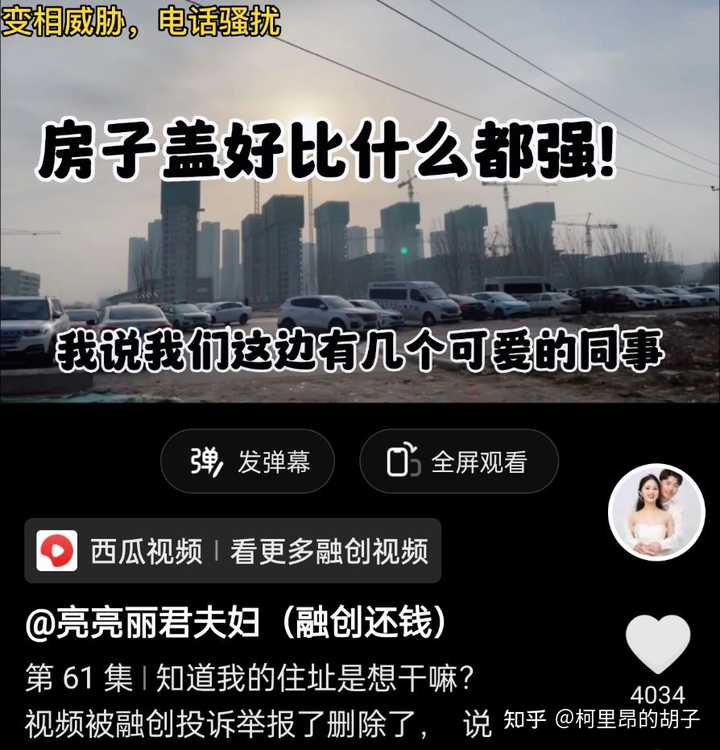The width and height of the screenshot is (720, 750).
Task: Like this video with the heart
Action: (x=657, y=643)
